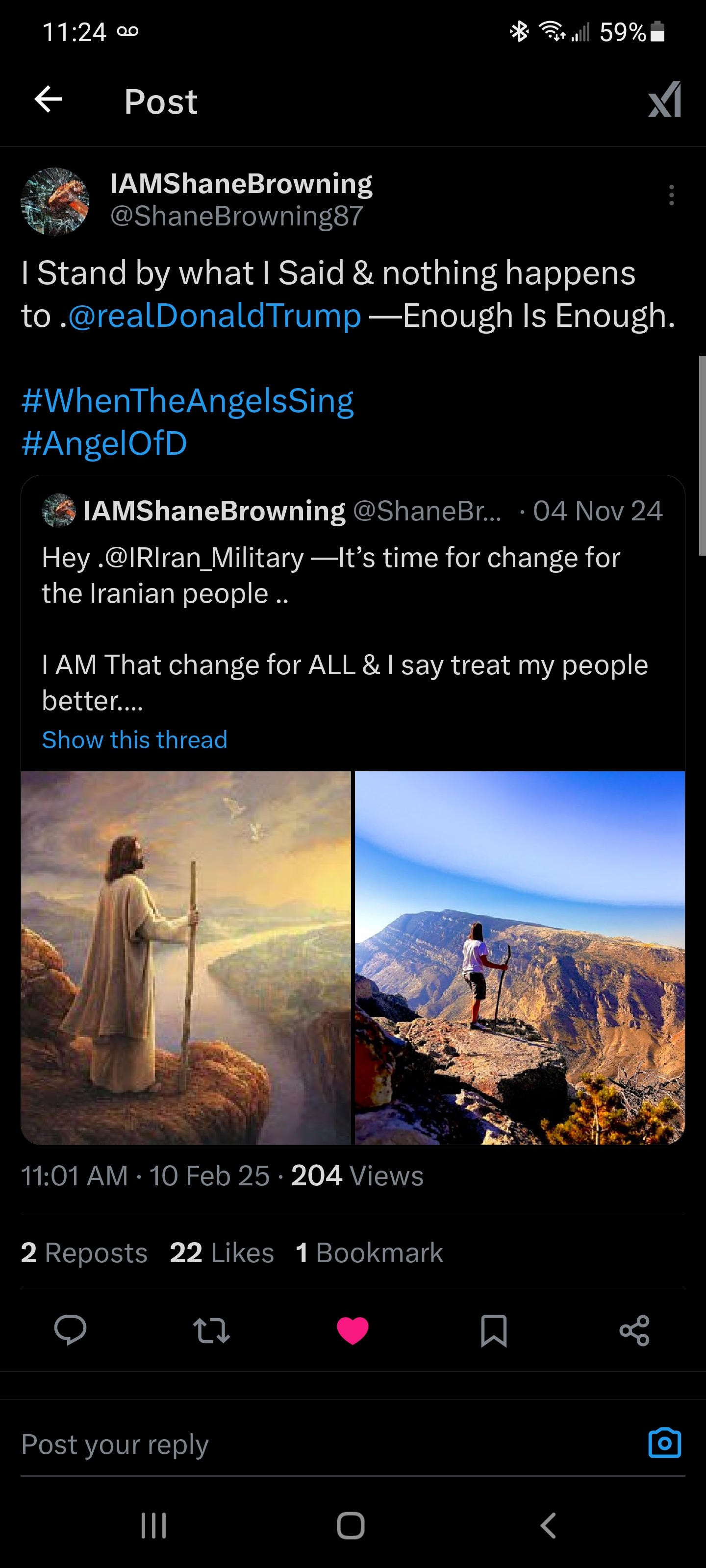View the mountain hiker photo
This screenshot has height=1568, width=706.
[x=520, y=957]
